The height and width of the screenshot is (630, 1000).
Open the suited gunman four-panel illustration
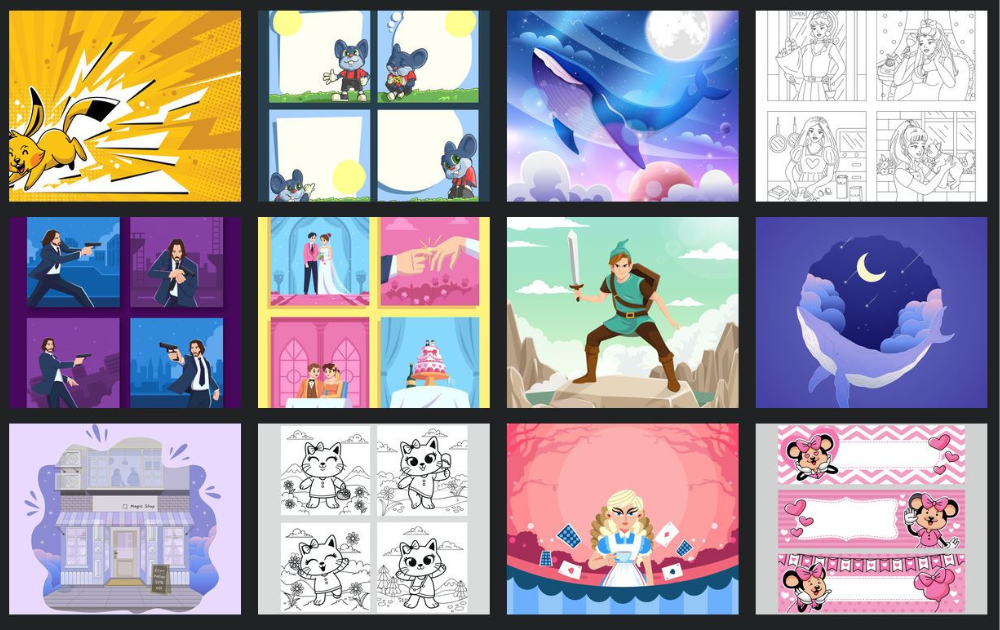click(125, 312)
